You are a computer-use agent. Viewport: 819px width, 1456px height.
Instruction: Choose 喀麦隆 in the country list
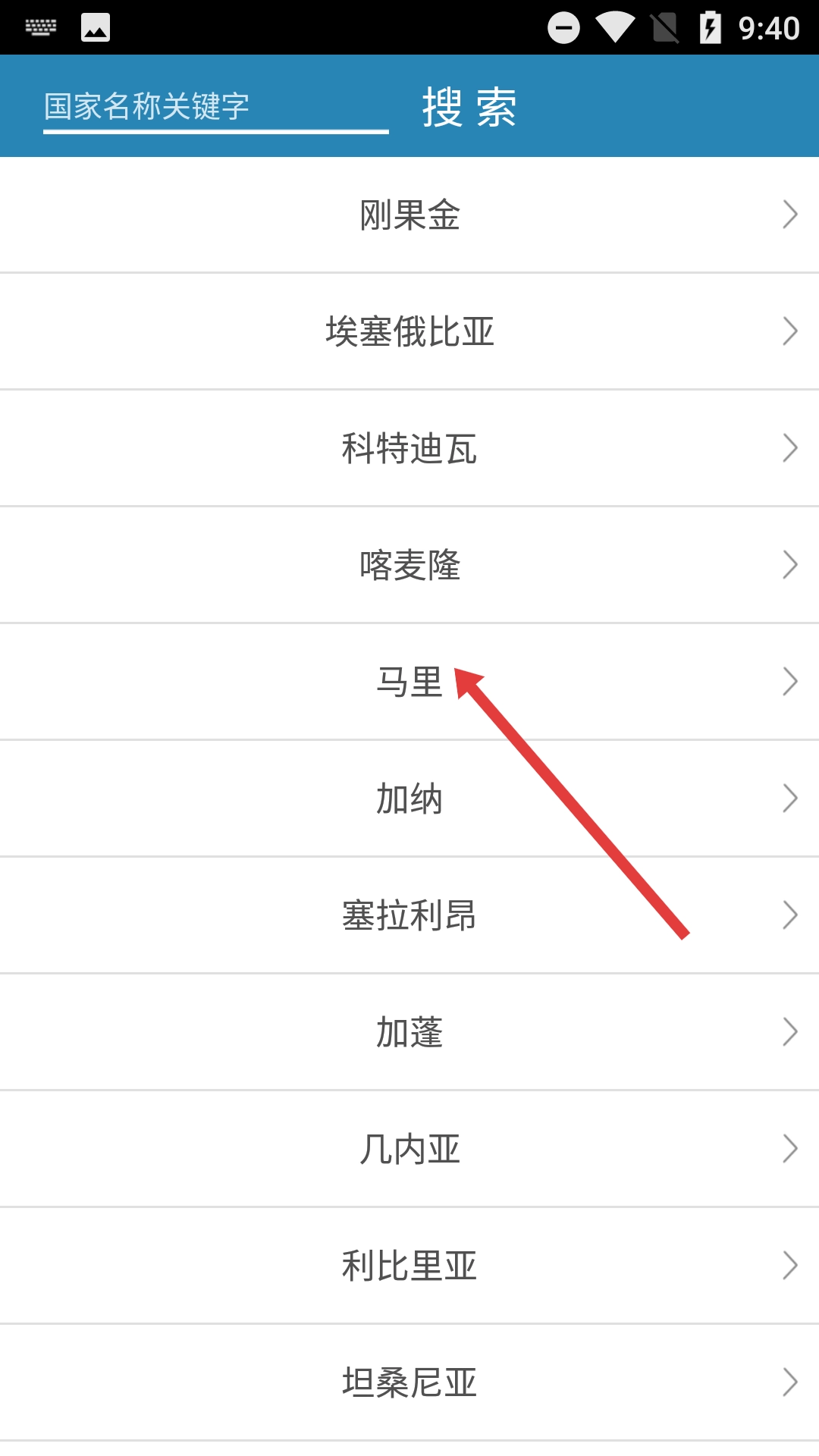[409, 566]
